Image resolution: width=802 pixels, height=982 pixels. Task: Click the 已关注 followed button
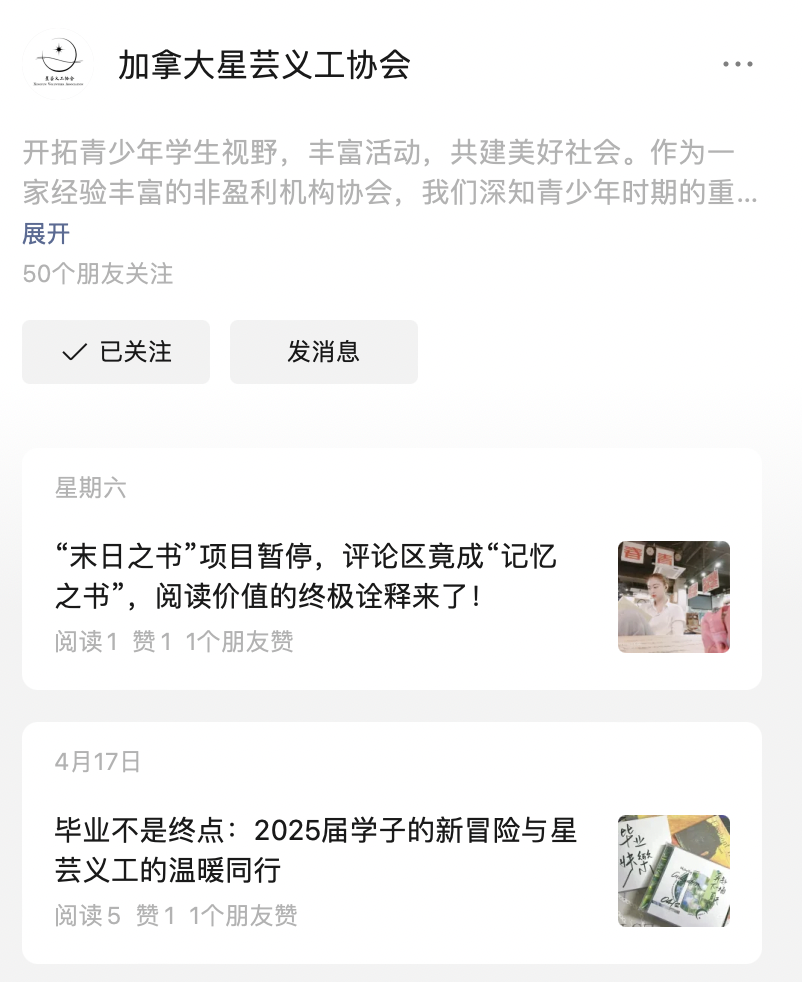point(116,351)
